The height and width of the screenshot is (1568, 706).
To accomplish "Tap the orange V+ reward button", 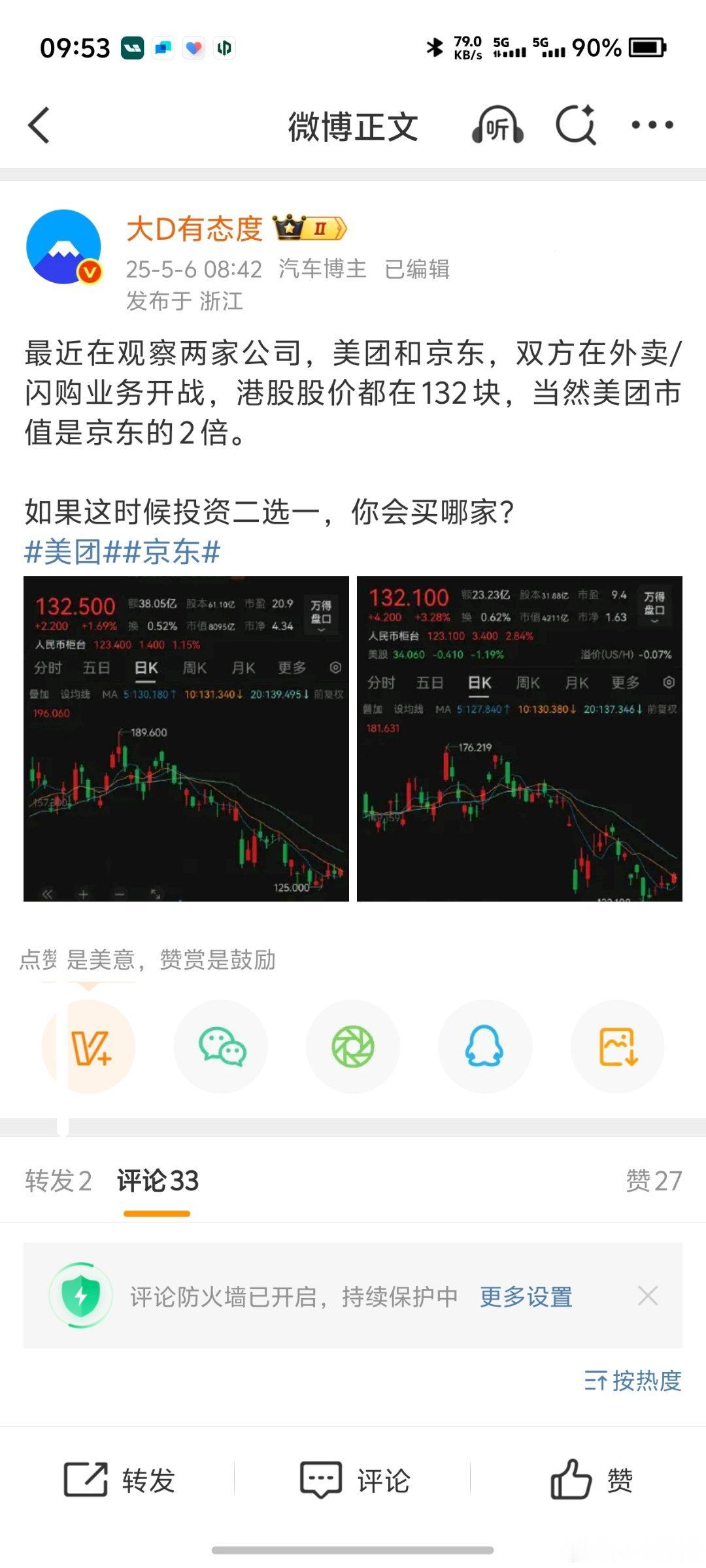I will pos(88,1047).
